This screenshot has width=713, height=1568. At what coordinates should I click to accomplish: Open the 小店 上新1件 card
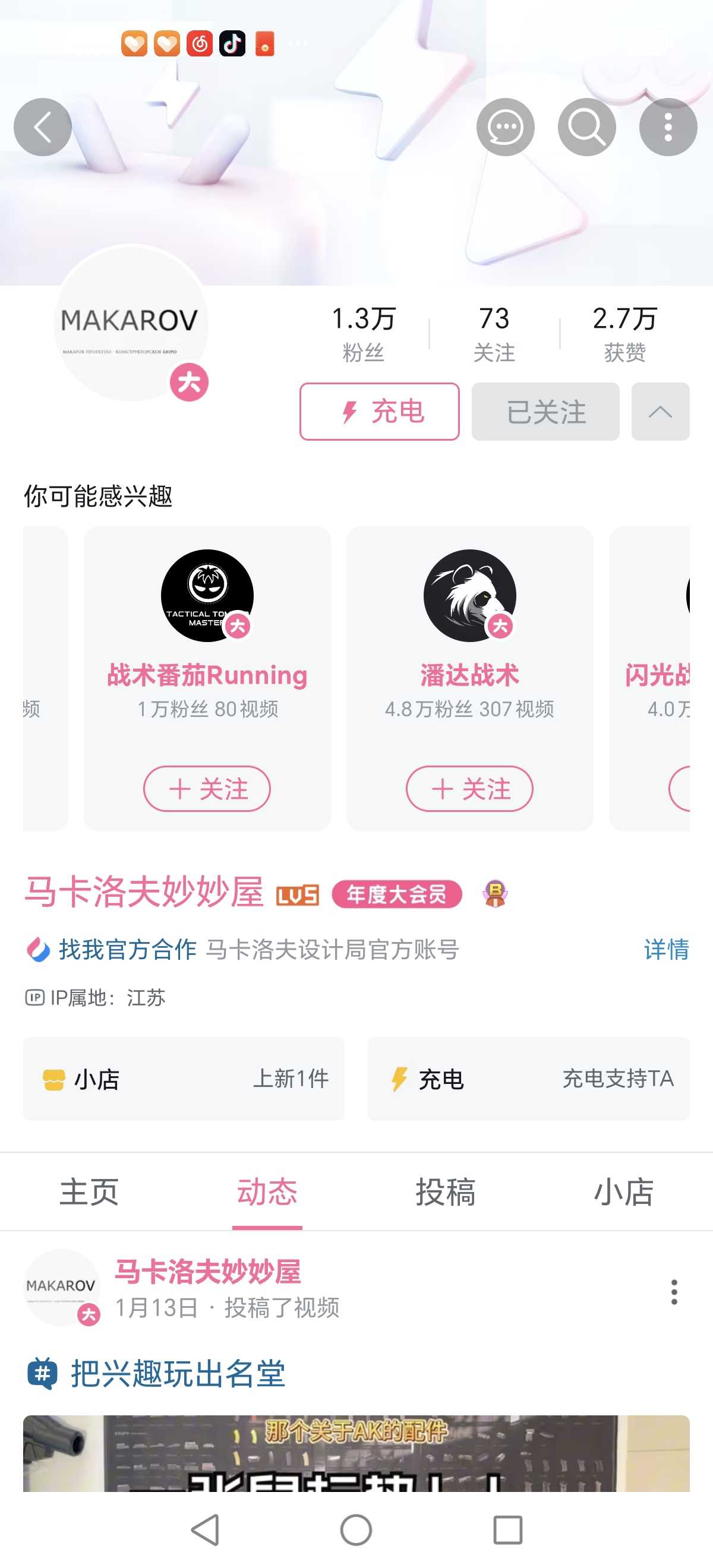[x=184, y=1079]
